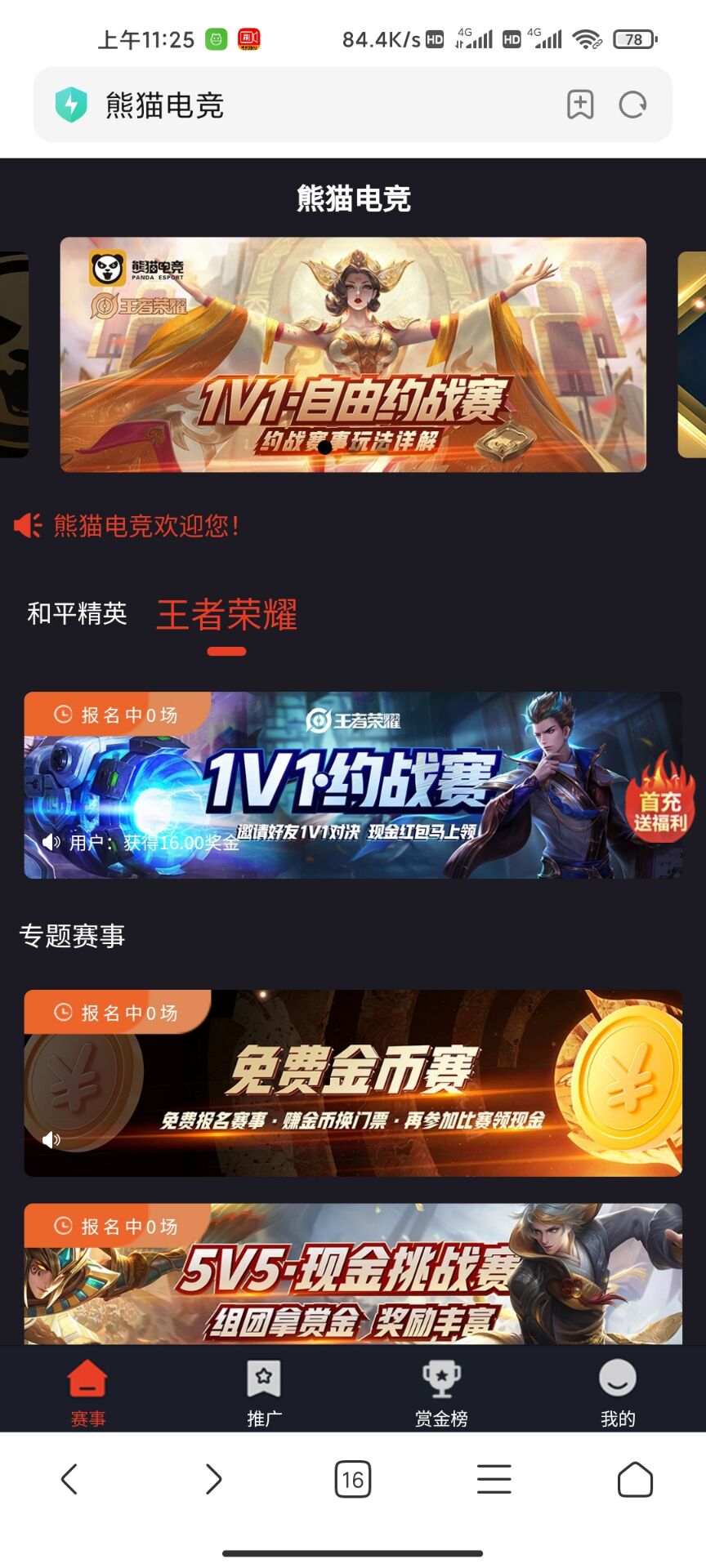Open the 免费金币赛 event card
The height and width of the screenshot is (1568, 706).
353,1083
